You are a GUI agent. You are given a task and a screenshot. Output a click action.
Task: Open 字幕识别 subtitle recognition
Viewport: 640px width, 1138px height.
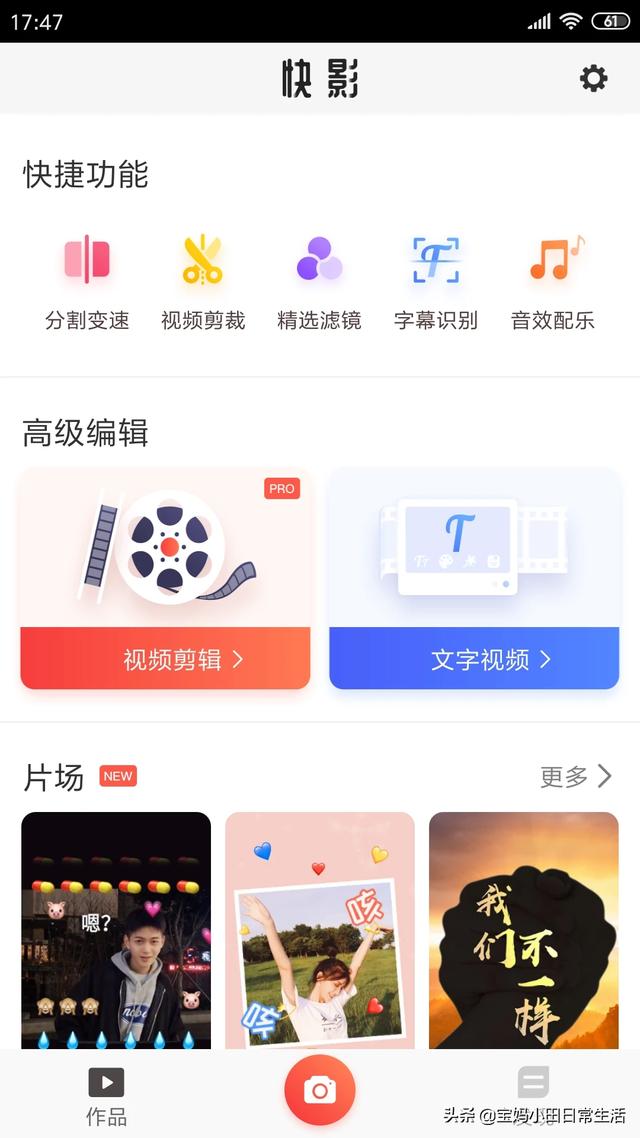436,282
